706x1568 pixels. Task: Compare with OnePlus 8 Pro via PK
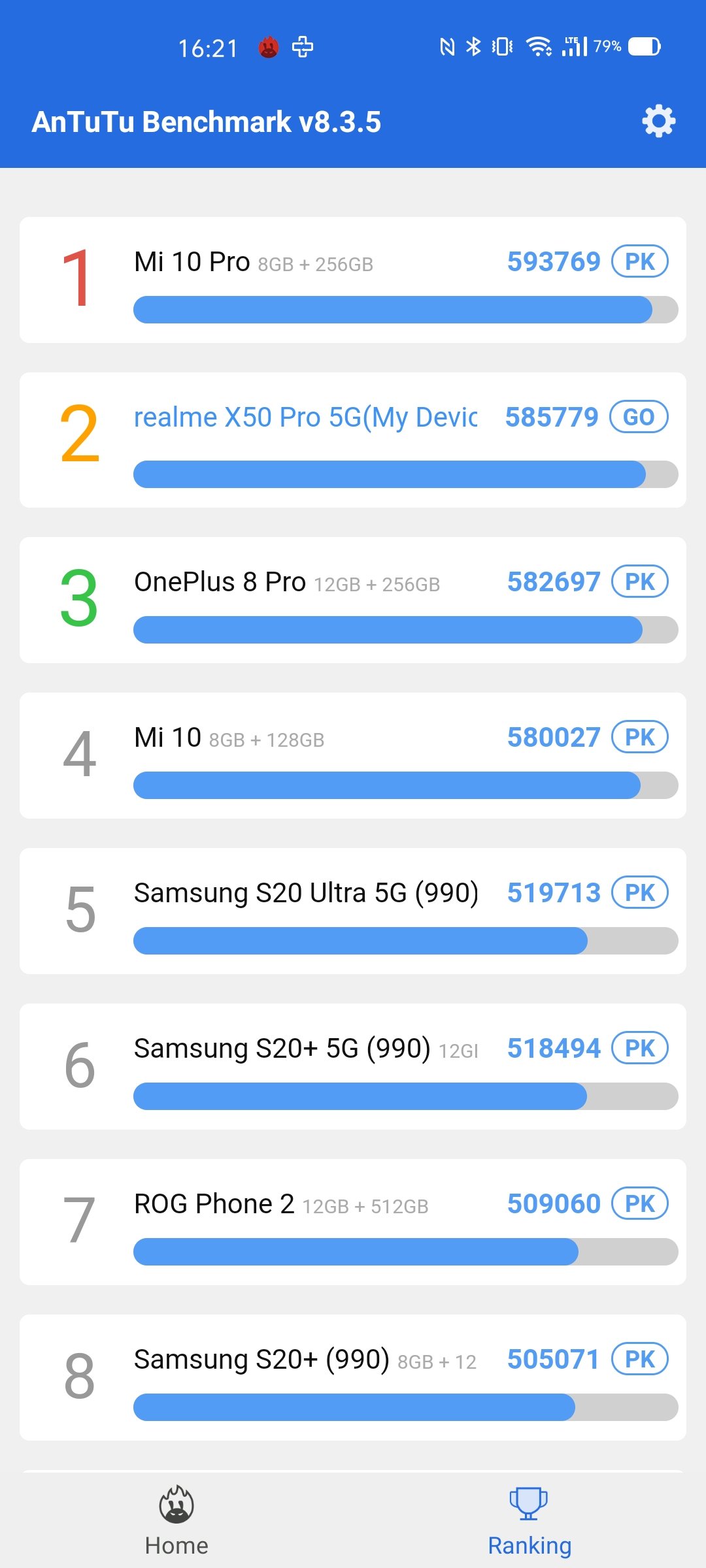pos(639,581)
